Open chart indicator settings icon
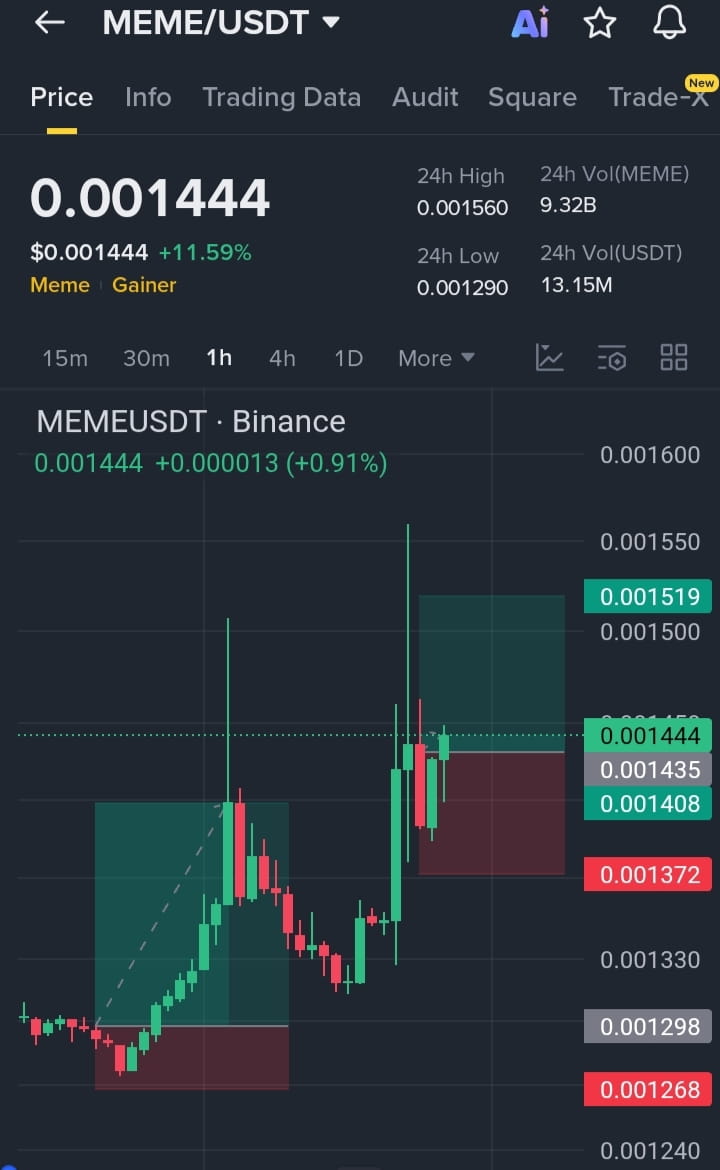Image resolution: width=720 pixels, height=1170 pixels. pyautogui.click(x=612, y=357)
